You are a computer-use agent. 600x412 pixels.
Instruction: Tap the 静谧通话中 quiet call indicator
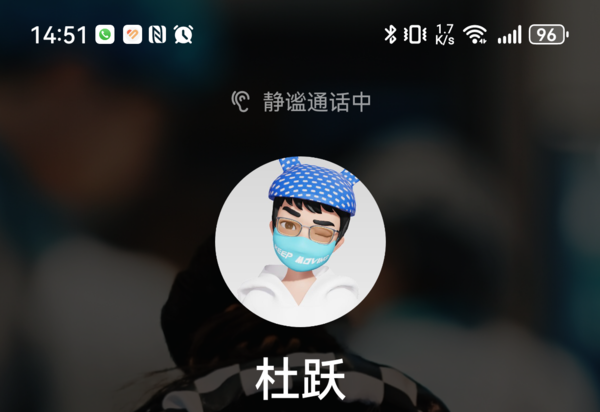[300, 100]
